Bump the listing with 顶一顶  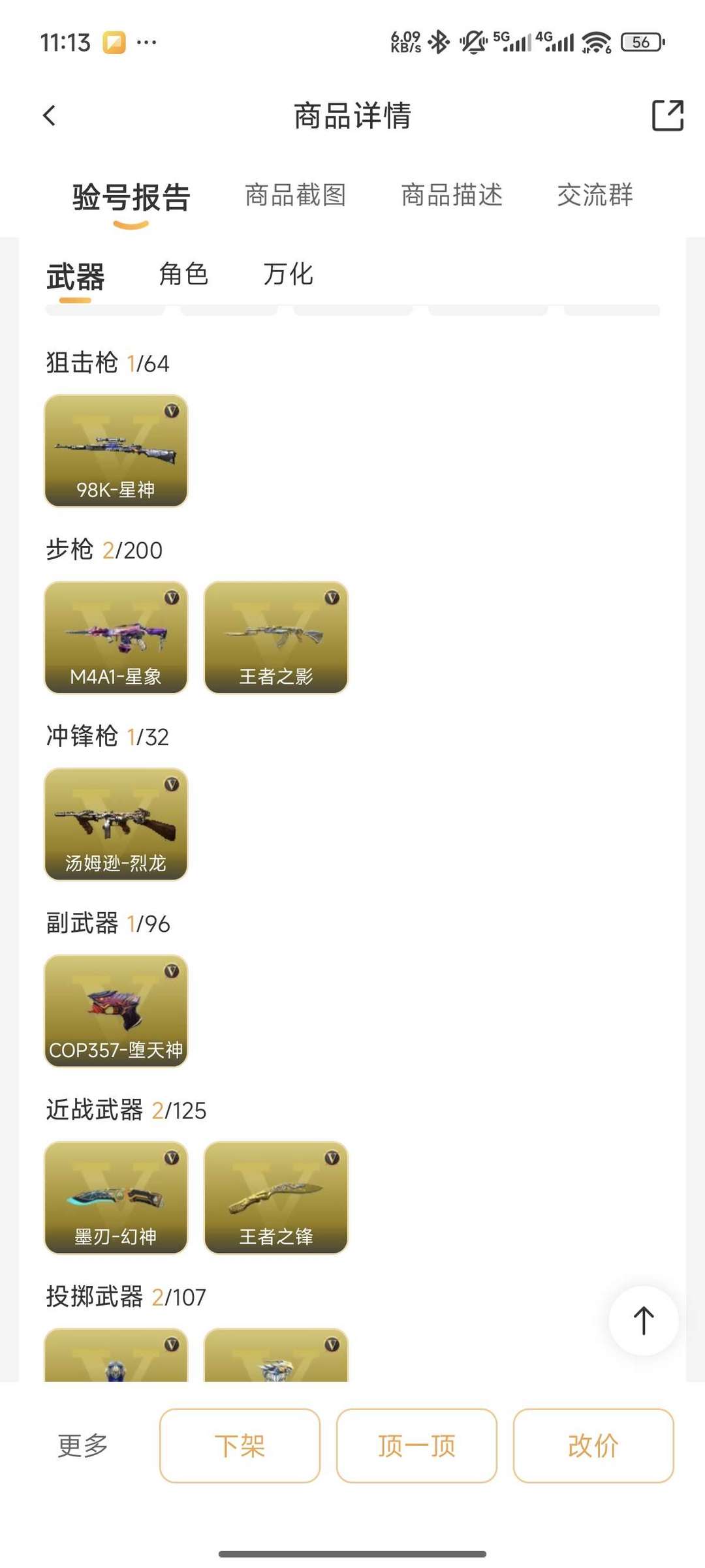coord(416,1445)
